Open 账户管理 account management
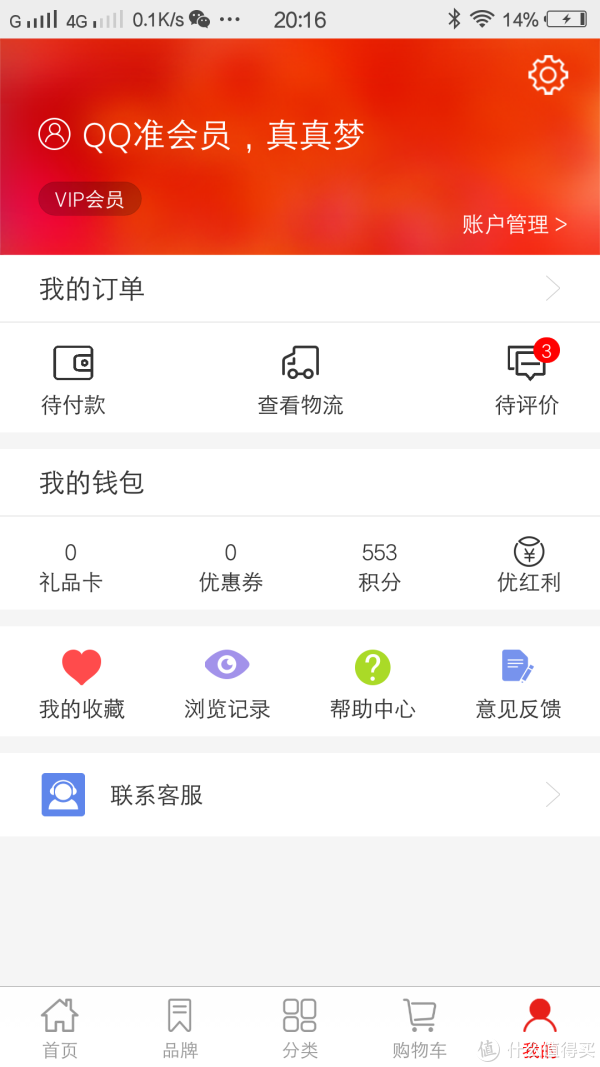Viewport: 600px width, 1067px height. click(x=514, y=224)
